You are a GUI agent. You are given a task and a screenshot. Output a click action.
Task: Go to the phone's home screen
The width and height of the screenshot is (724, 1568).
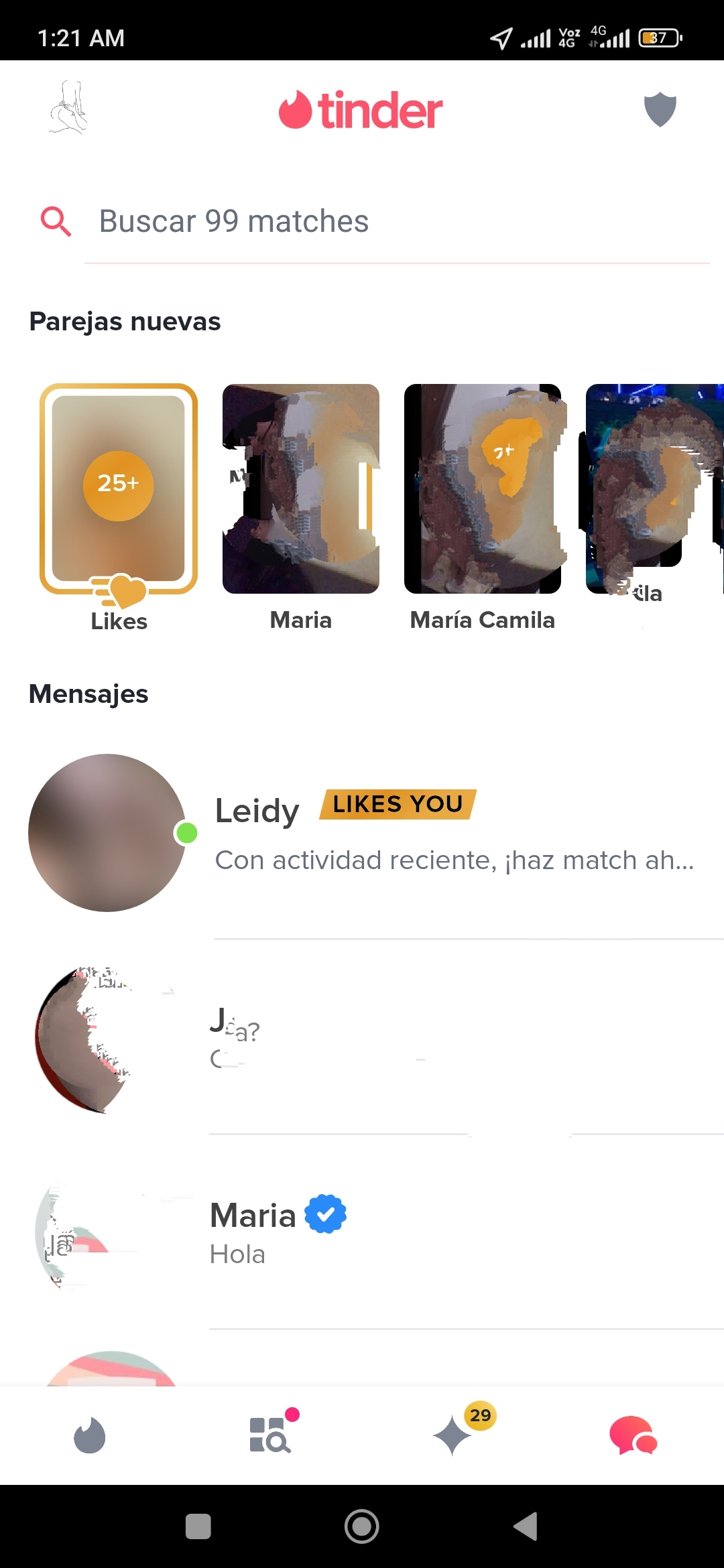click(362, 1526)
